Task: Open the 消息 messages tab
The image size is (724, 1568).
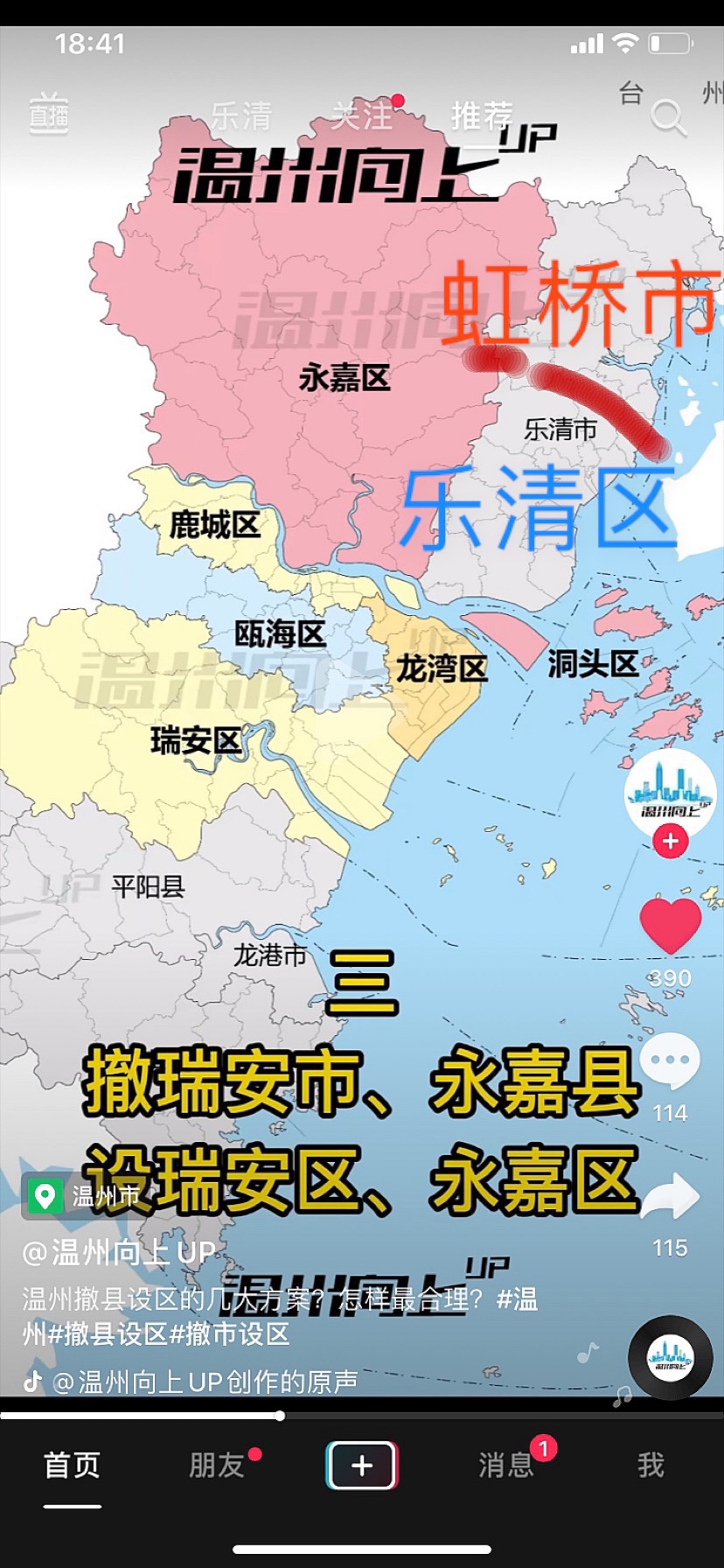Action: pyautogui.click(x=506, y=1466)
